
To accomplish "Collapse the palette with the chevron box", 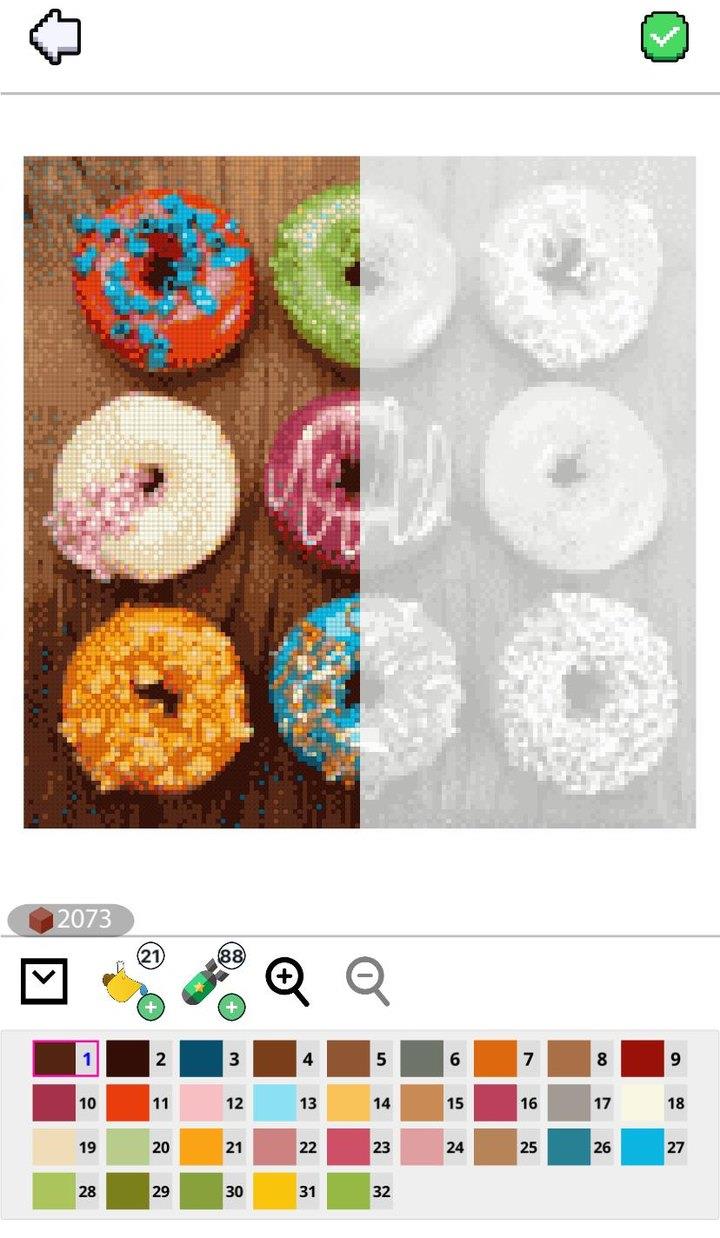I will (x=44, y=982).
